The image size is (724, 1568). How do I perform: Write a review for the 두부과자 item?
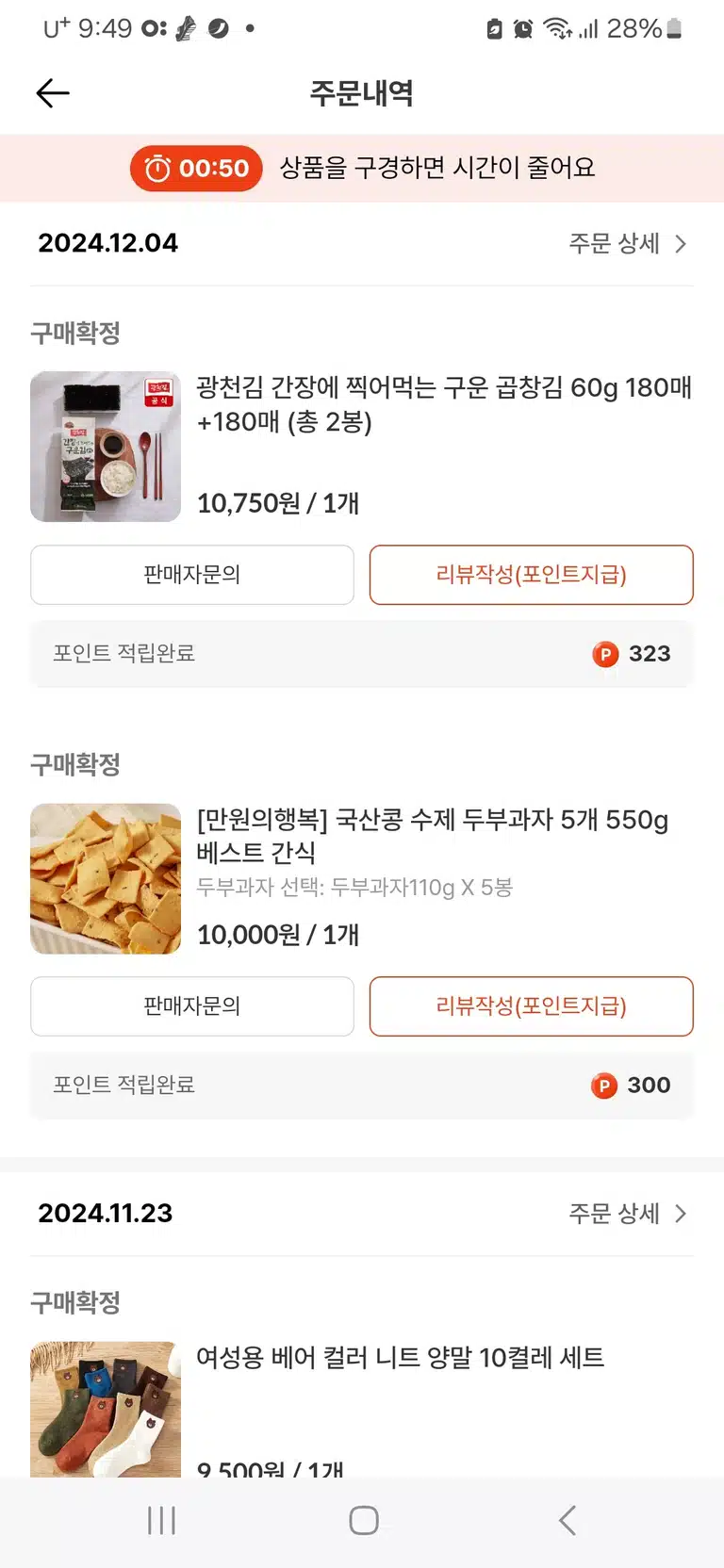(532, 1006)
